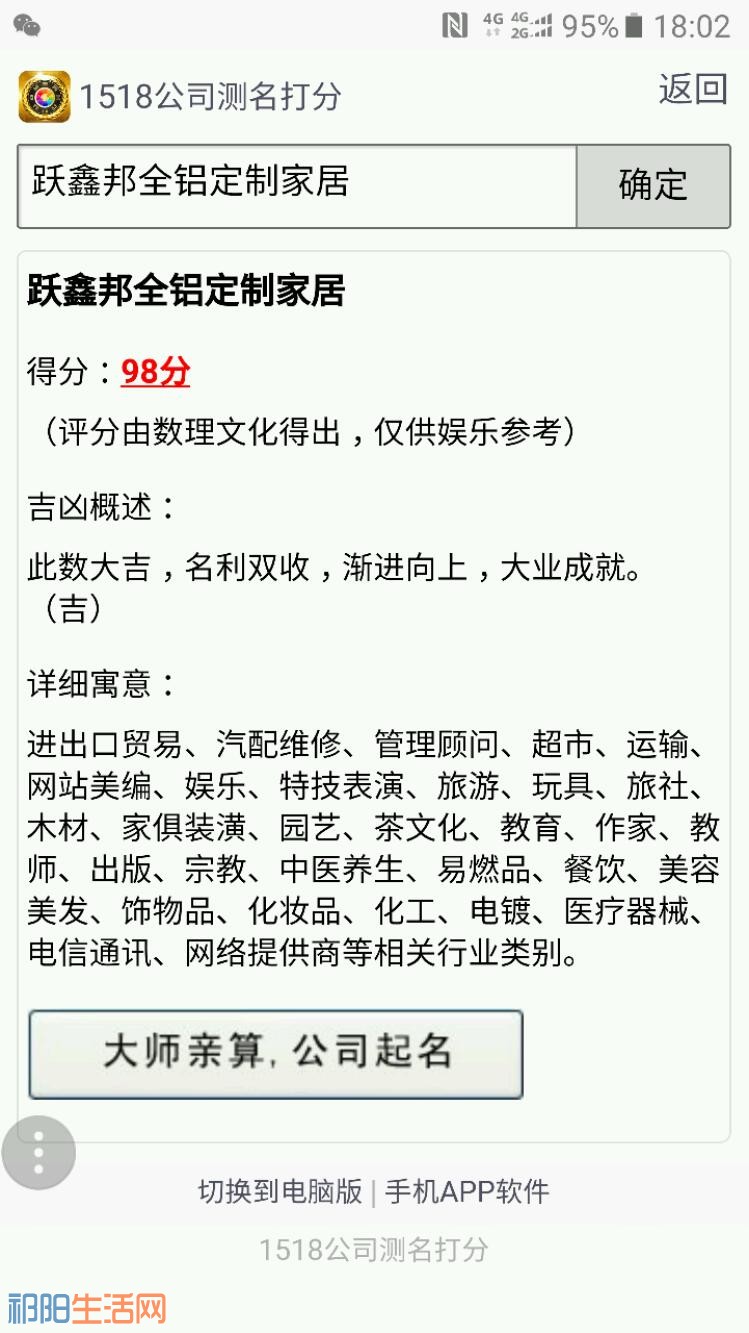Viewport: 749px width, 1333px height.
Task: Open the 手机APP软件 link
Action: click(x=467, y=1191)
